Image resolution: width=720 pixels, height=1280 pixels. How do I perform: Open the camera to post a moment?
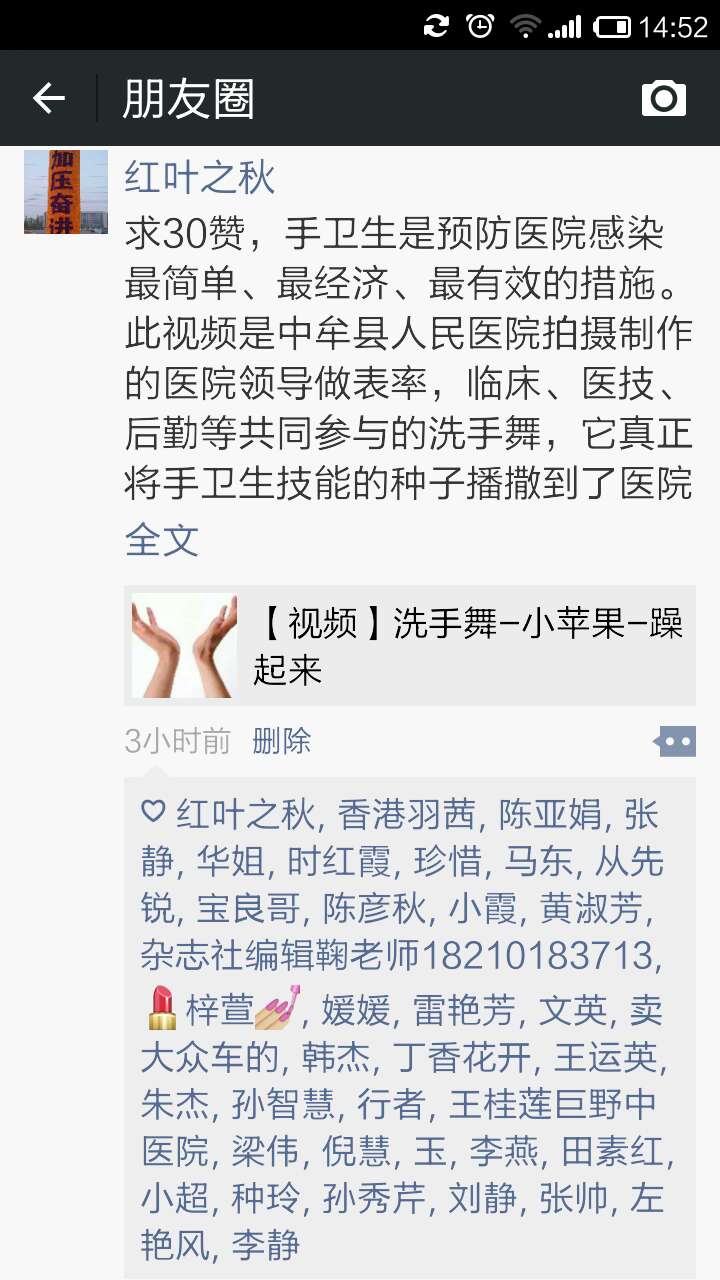tap(663, 98)
